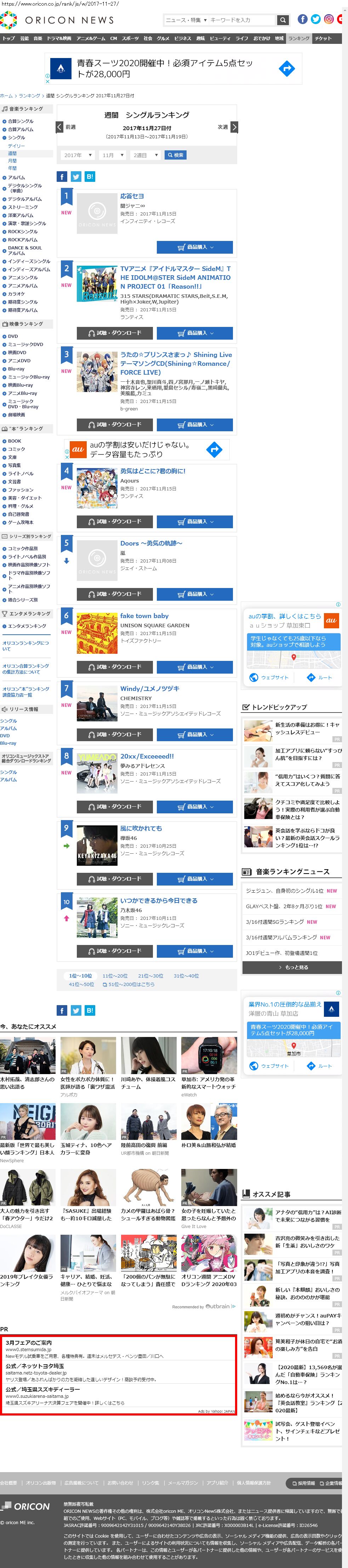Screen dimensions: 348x1568
Task: Open the year dropdown showing 2017年
Action: click(x=78, y=155)
